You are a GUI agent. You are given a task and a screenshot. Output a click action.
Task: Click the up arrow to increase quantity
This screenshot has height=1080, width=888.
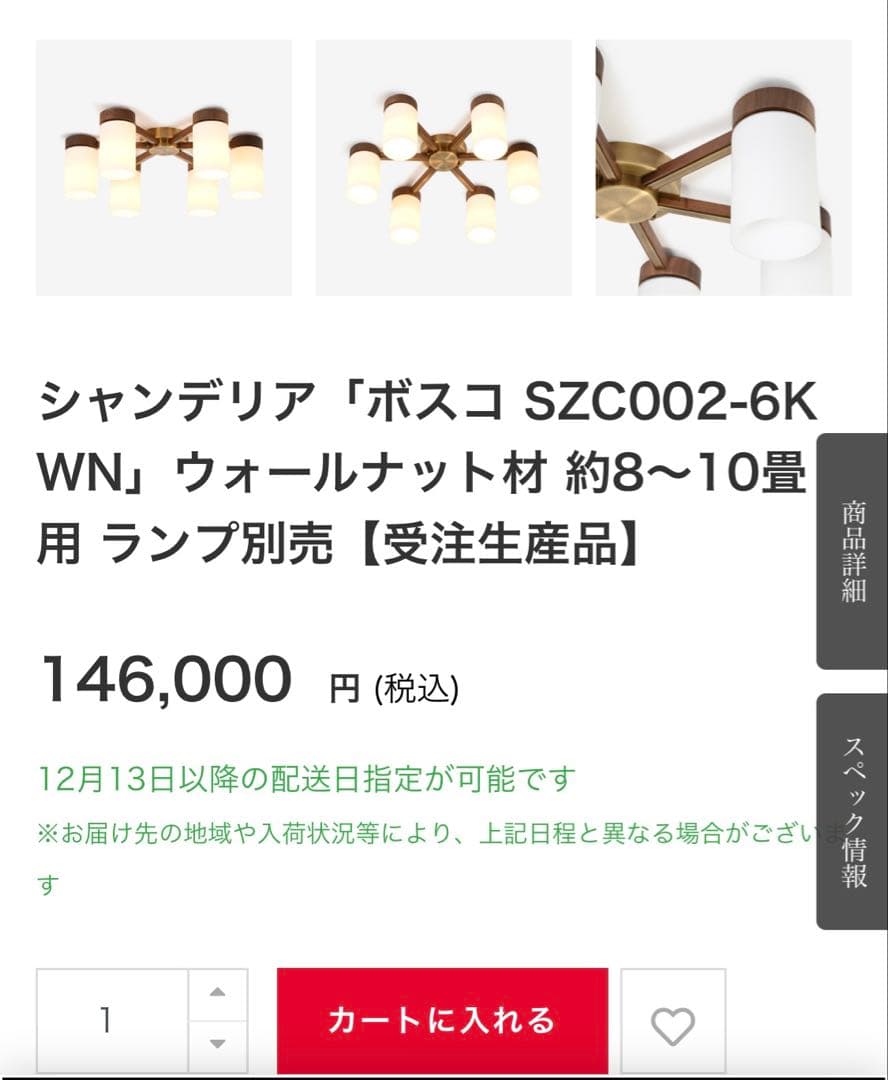coord(216,990)
